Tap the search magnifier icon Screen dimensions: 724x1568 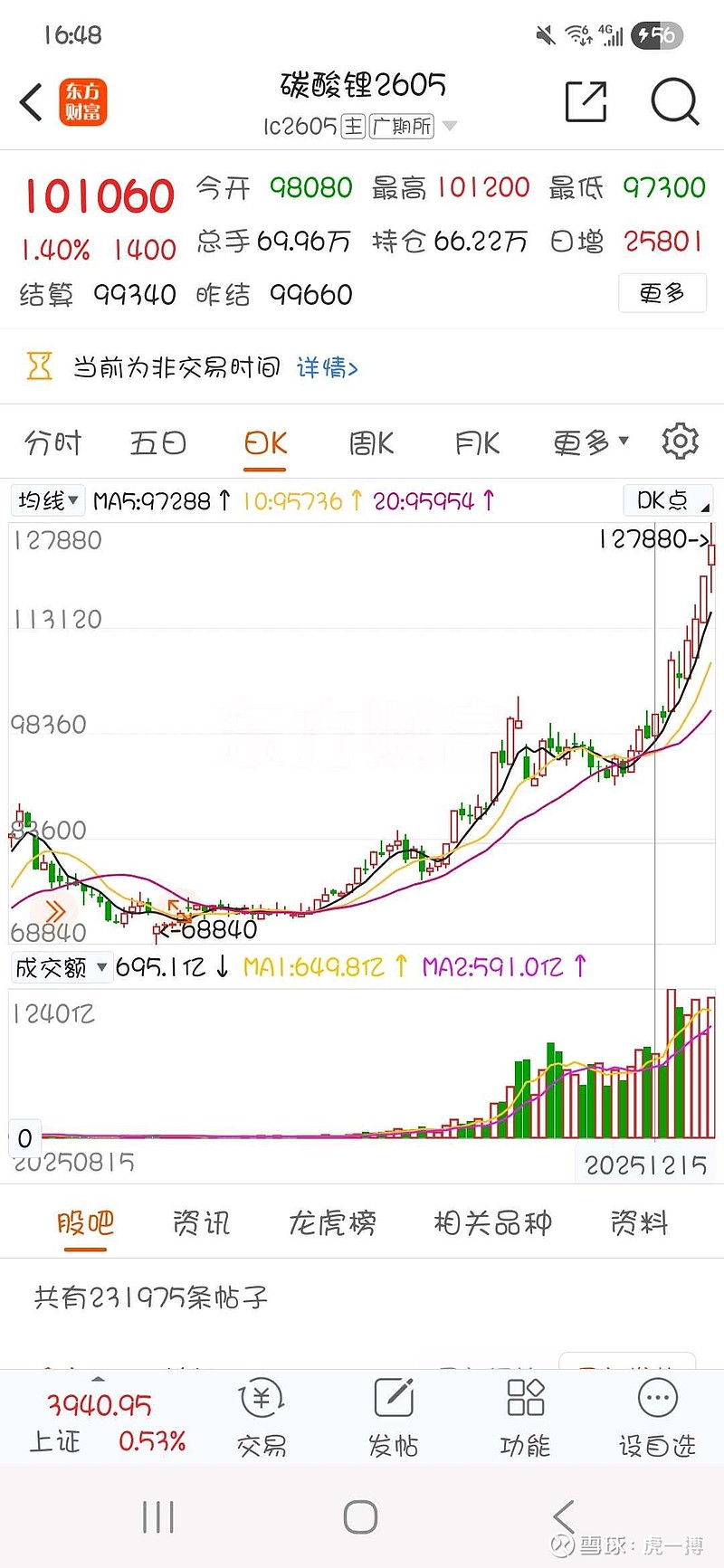click(x=672, y=102)
